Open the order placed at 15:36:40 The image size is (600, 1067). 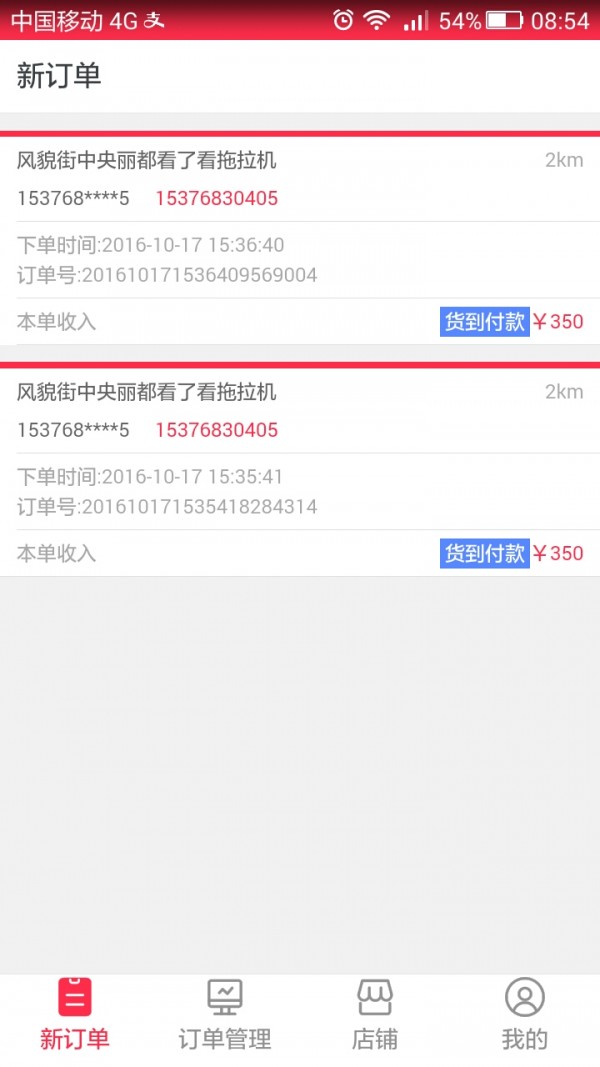point(300,239)
